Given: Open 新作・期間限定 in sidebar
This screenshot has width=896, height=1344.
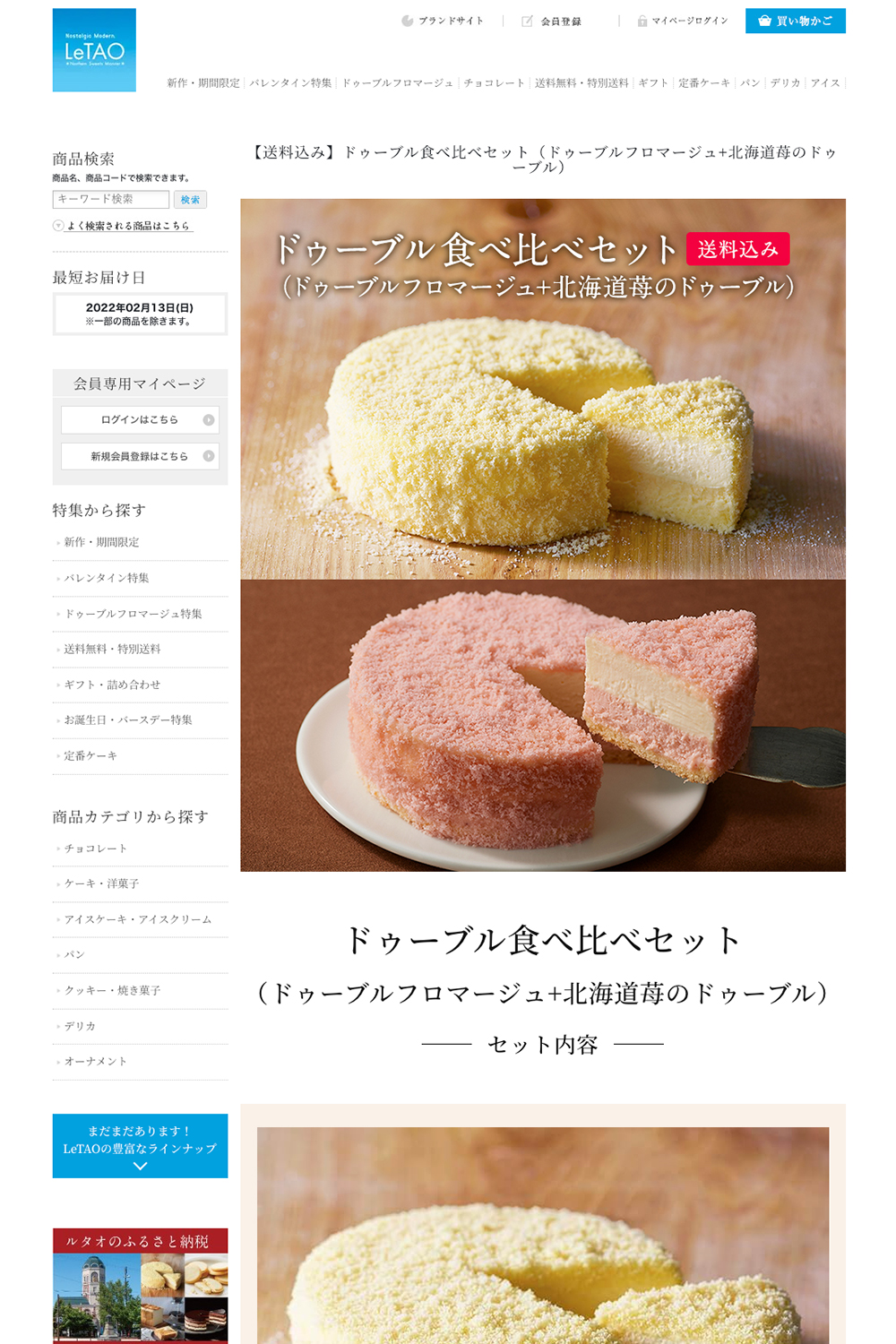Looking at the screenshot, I should pyautogui.click(x=101, y=542).
